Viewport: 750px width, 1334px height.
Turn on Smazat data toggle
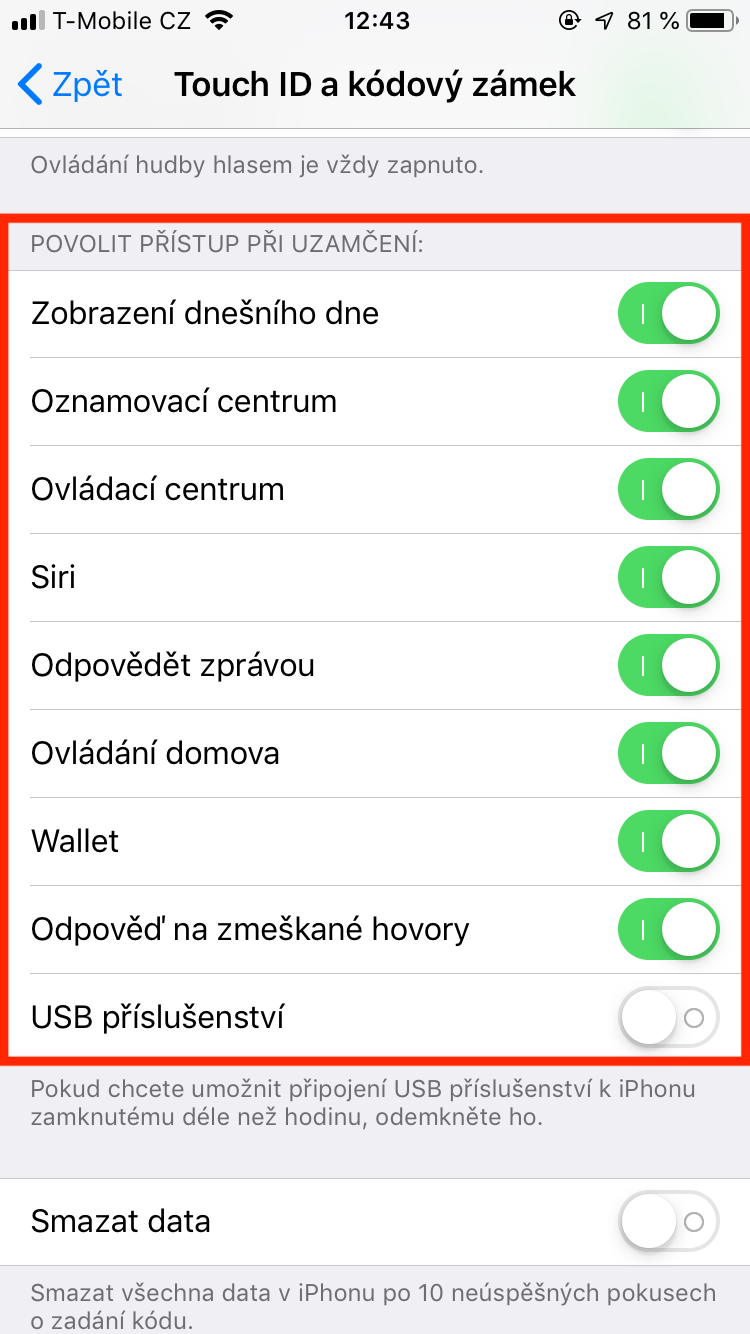(x=668, y=1222)
